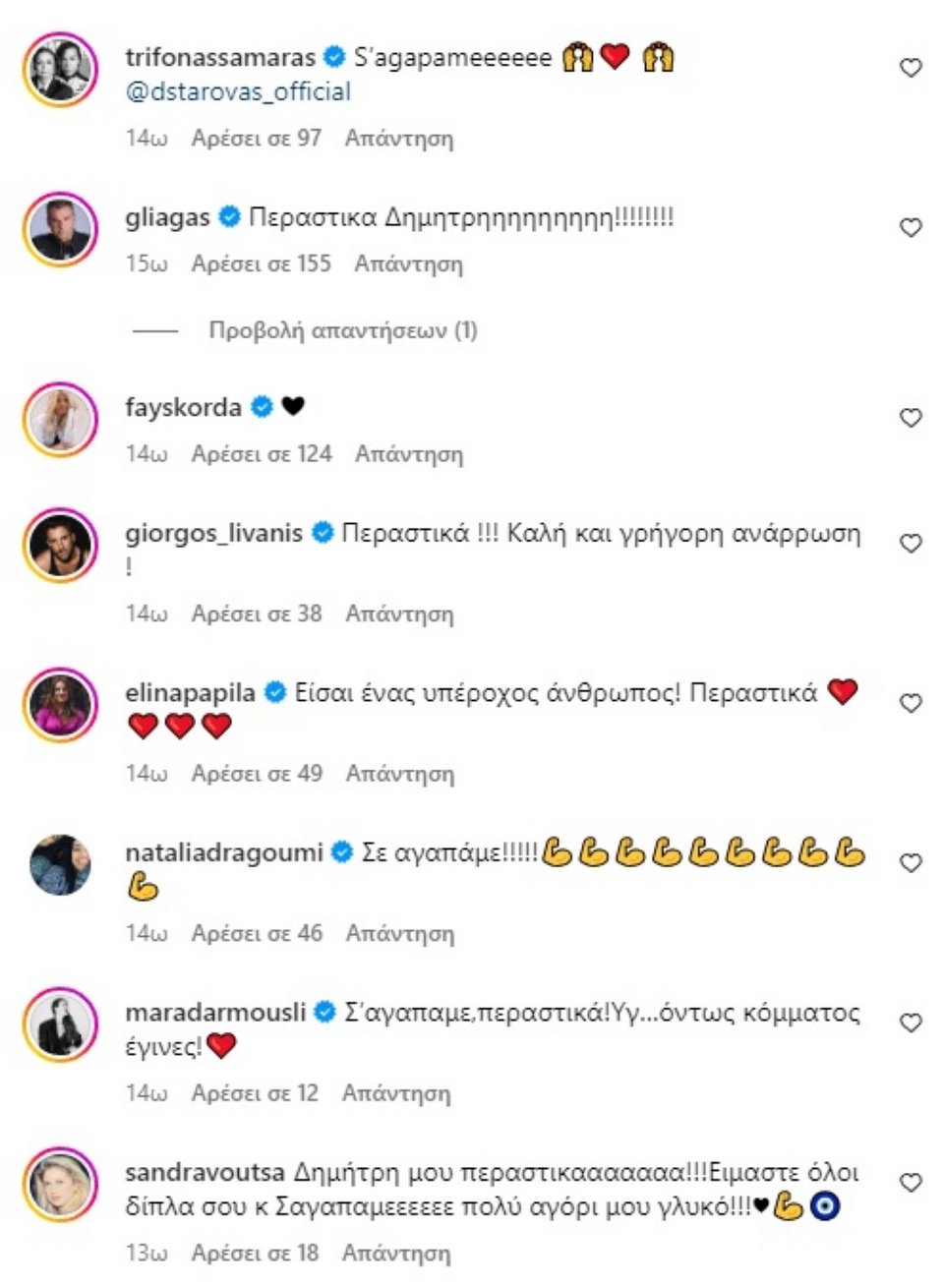Expand replies under gliagas comment
Viewport: 944px width, 1288px height.
tap(342, 330)
